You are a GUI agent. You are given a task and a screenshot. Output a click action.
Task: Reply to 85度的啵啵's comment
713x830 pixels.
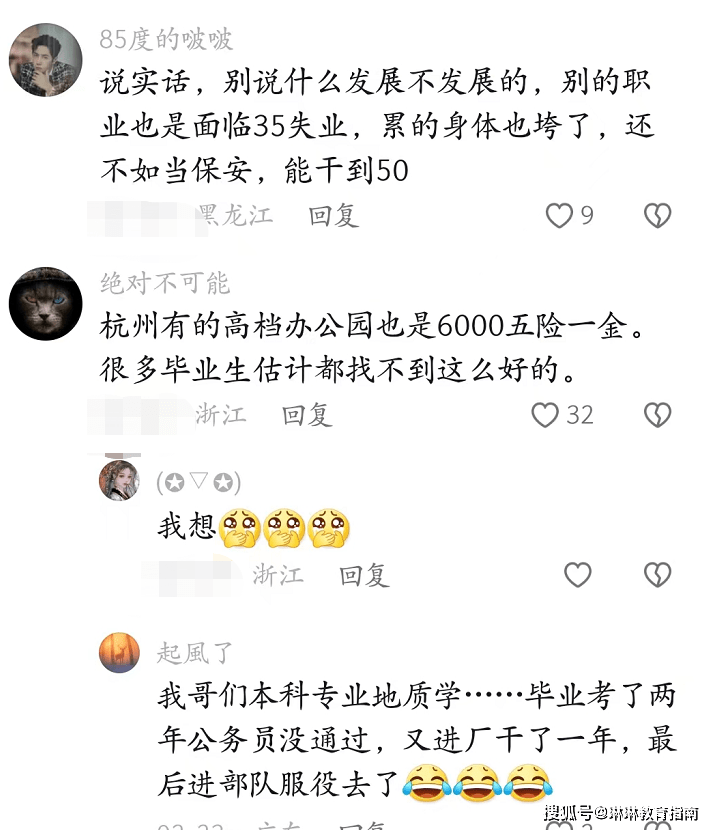(333, 215)
